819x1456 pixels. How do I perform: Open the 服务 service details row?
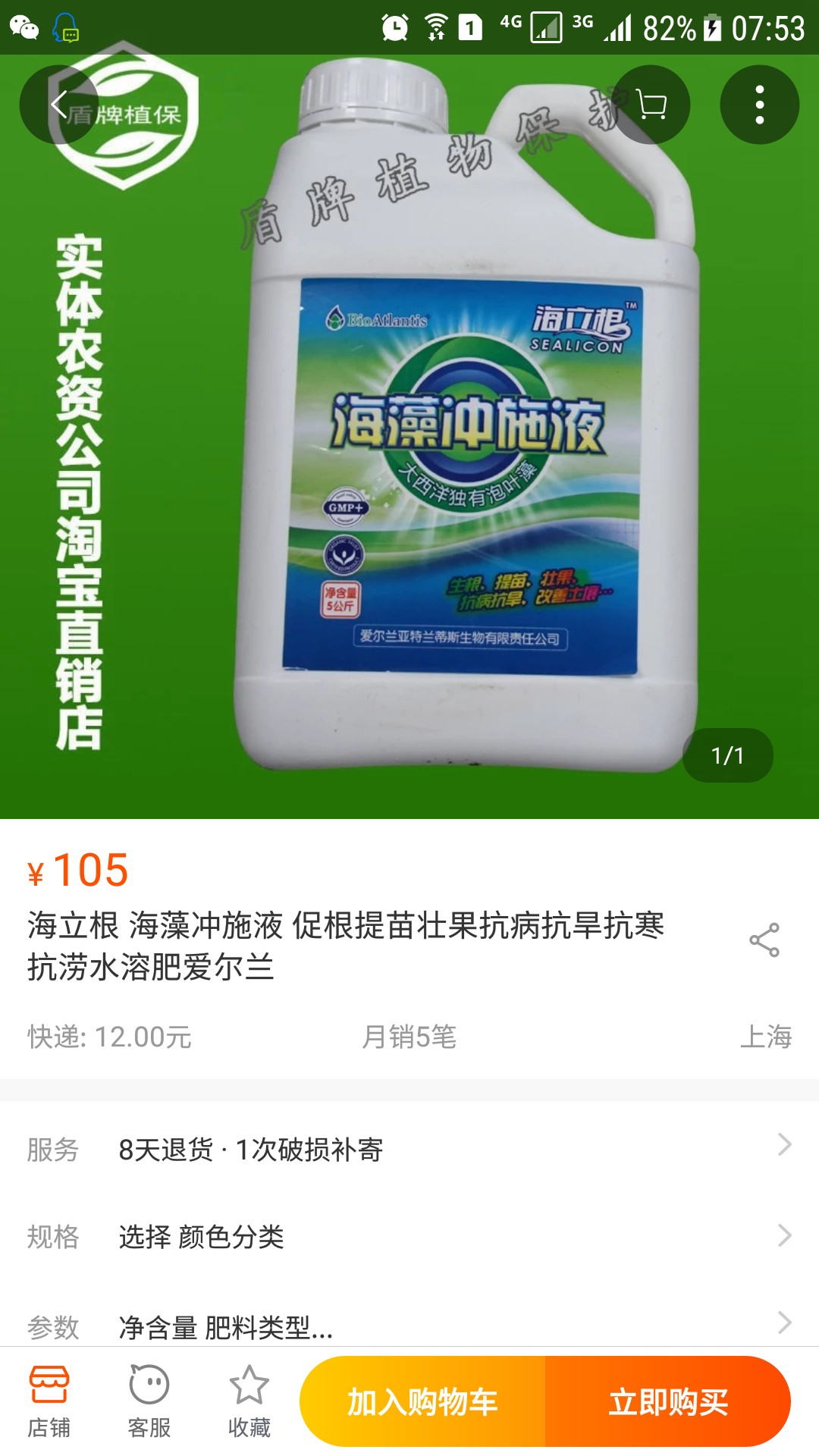pos(409,1149)
